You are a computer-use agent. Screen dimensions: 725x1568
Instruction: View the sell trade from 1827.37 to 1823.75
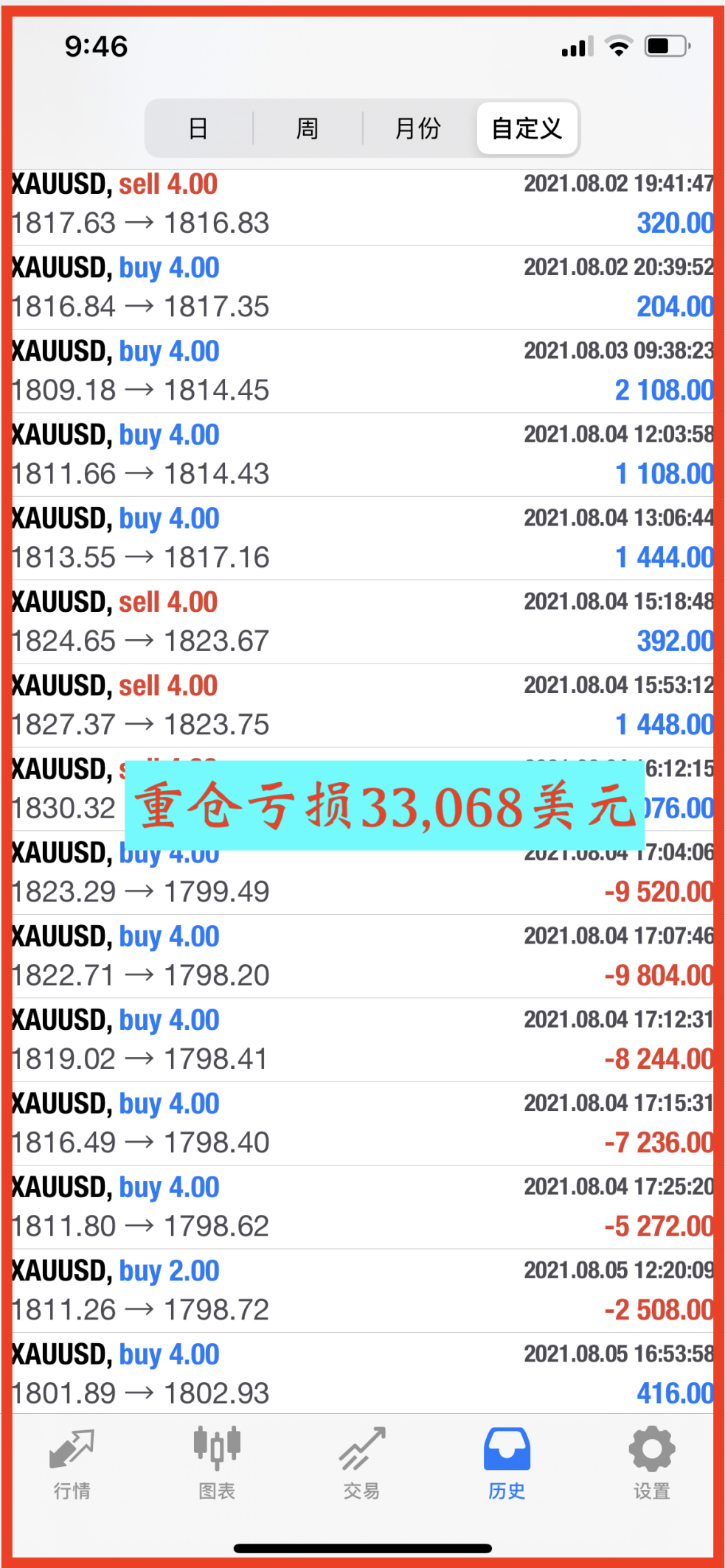pos(363,705)
